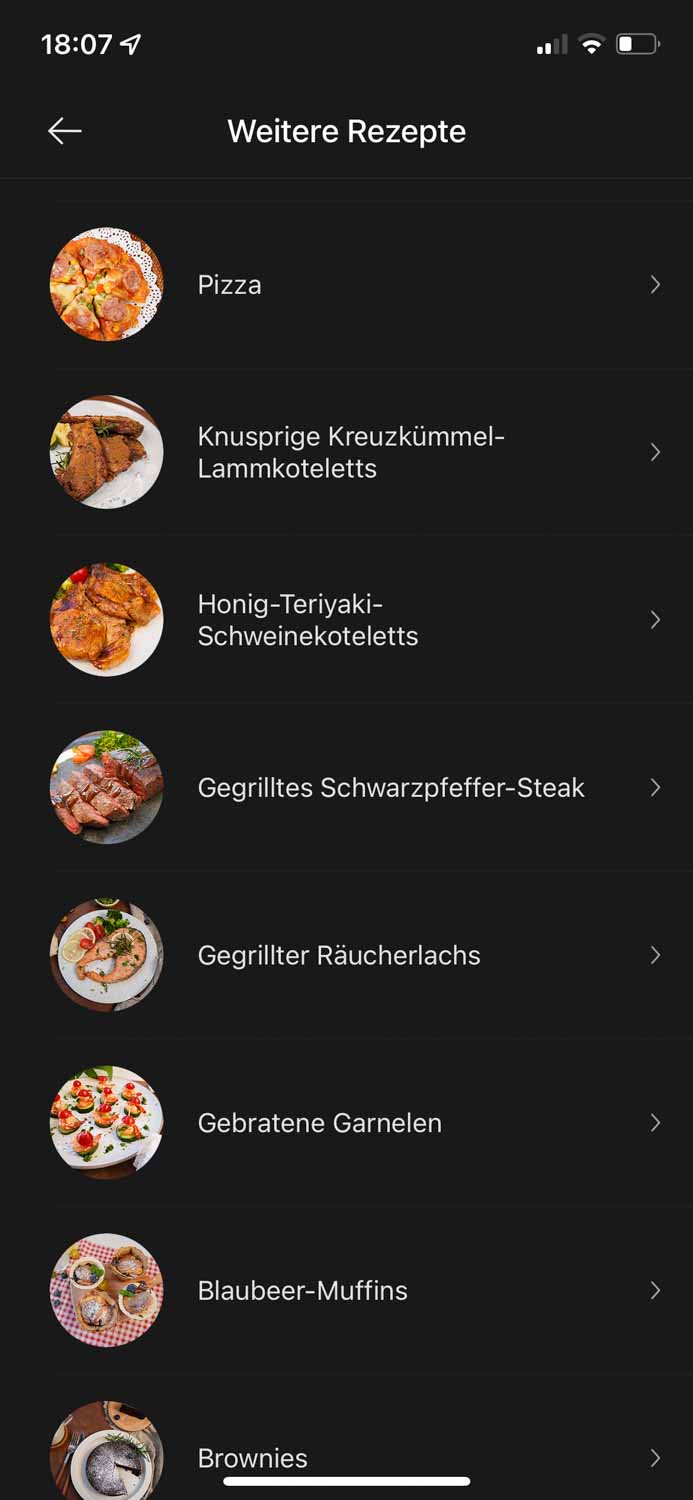Go back using the arrow icon
The width and height of the screenshot is (693, 1500).
coord(65,131)
